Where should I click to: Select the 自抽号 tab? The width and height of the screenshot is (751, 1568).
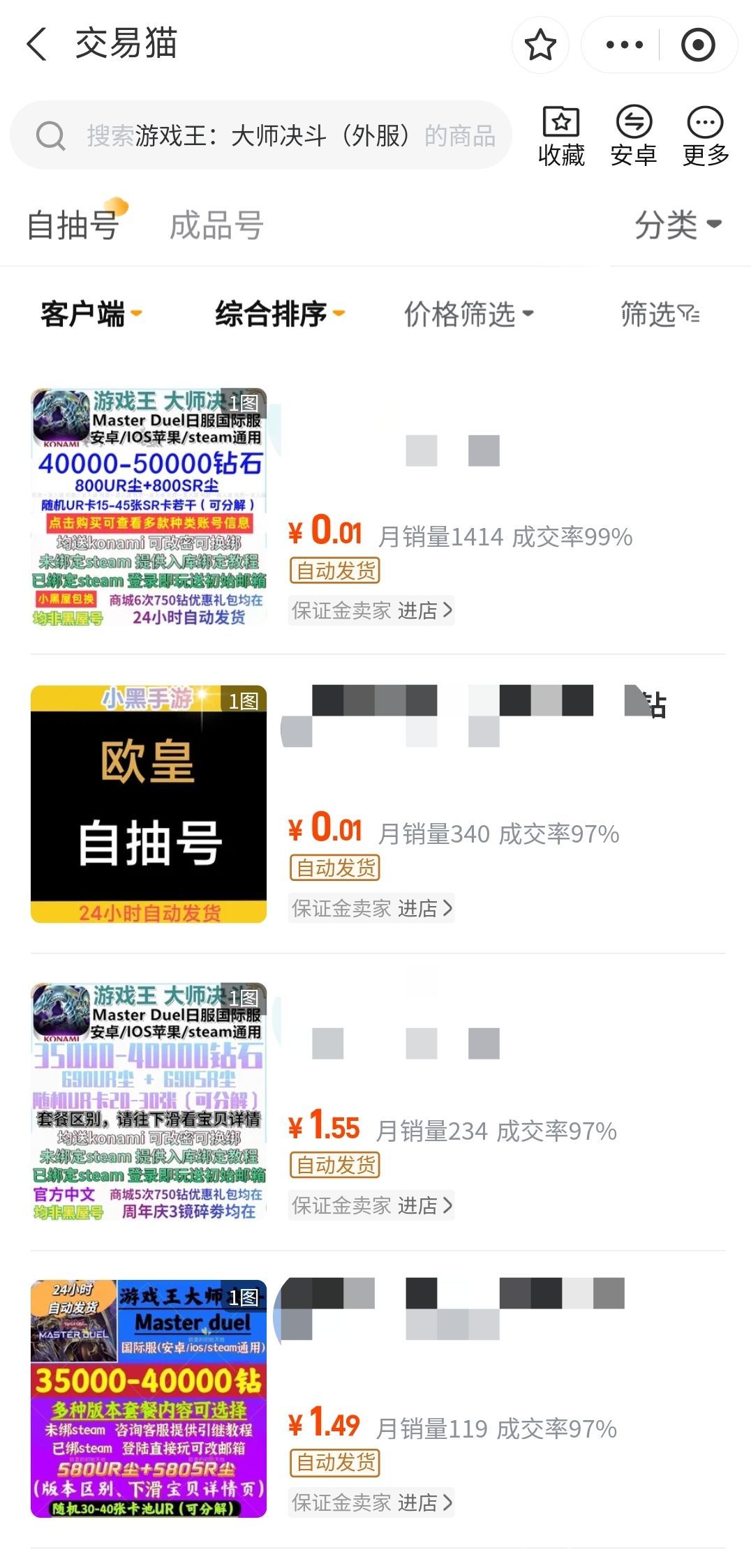coord(73,225)
